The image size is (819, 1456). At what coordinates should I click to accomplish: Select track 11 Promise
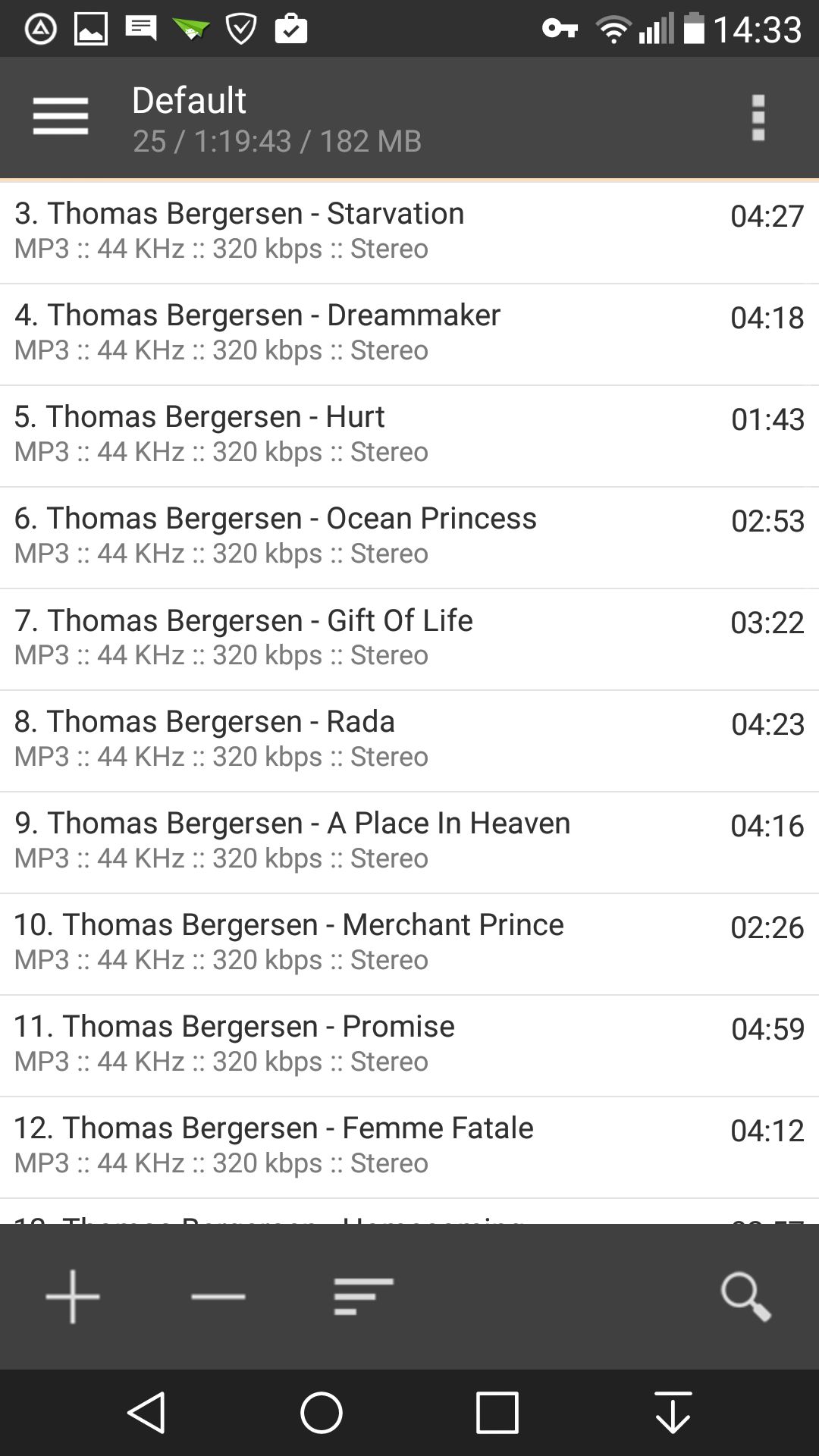(x=409, y=1046)
